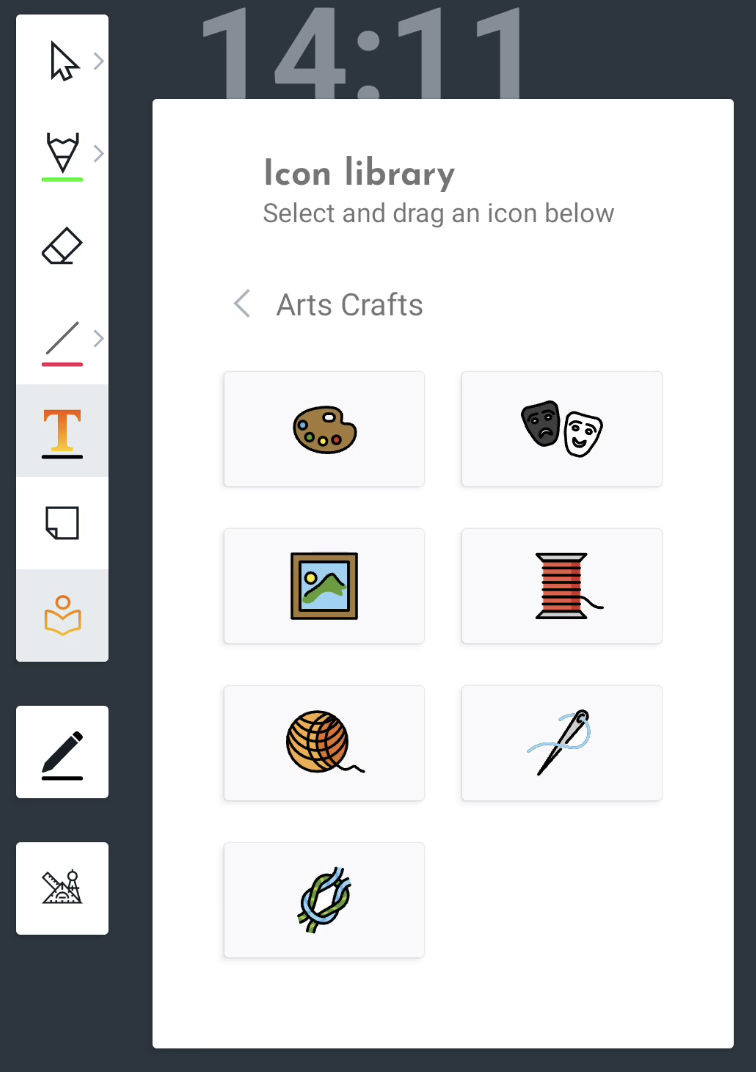Expand the pencil tool options chevron
The image size is (756, 1072).
click(98, 154)
